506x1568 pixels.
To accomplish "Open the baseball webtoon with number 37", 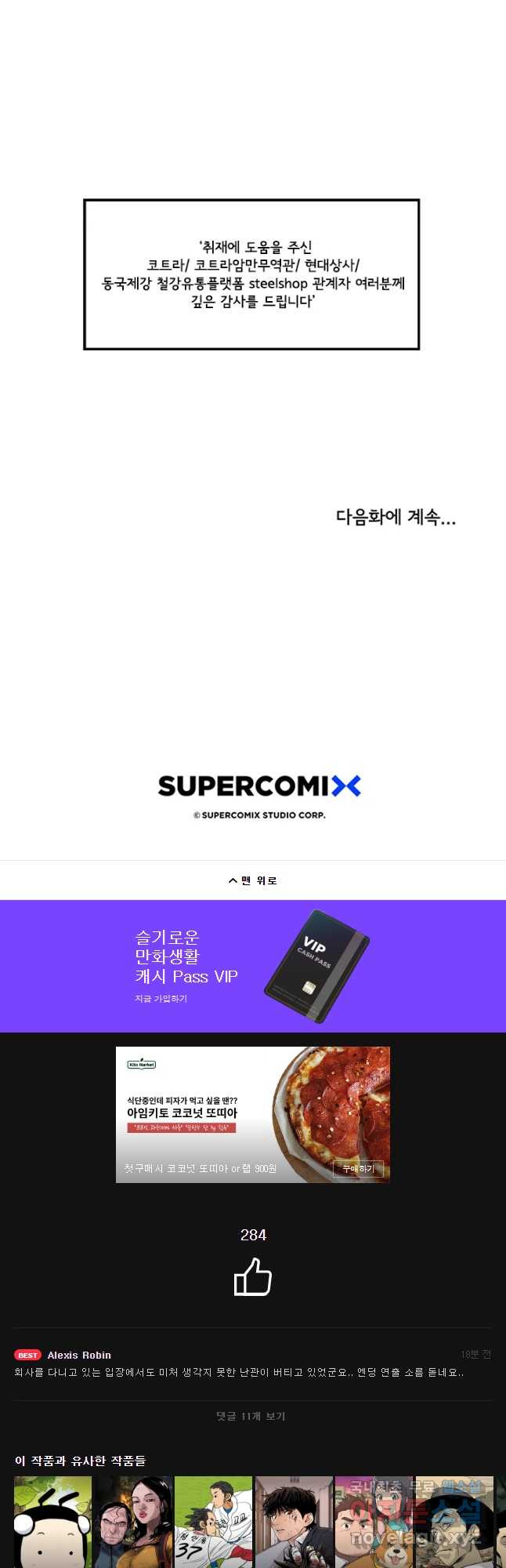I will (x=213, y=1521).
